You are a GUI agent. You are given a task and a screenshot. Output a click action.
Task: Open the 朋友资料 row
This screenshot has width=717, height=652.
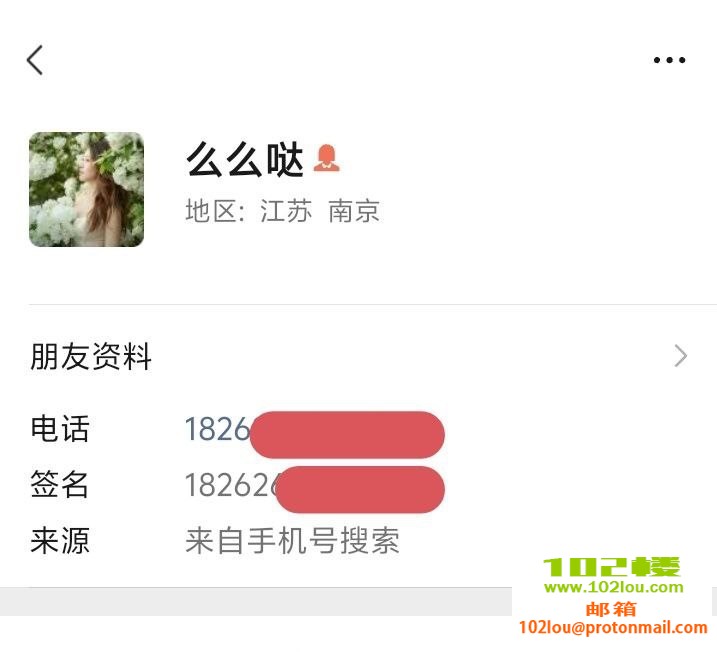(358, 356)
